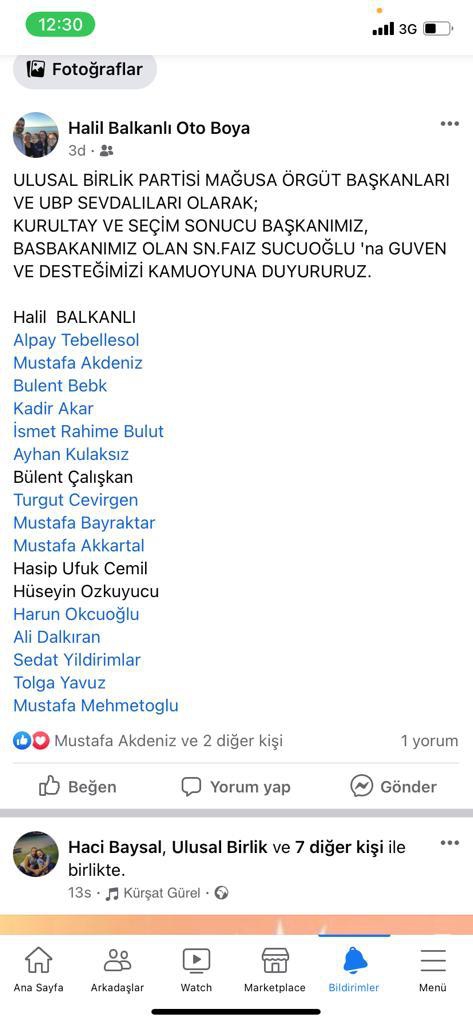
Task: Open the 1 yorum comments
Action: coord(429,741)
